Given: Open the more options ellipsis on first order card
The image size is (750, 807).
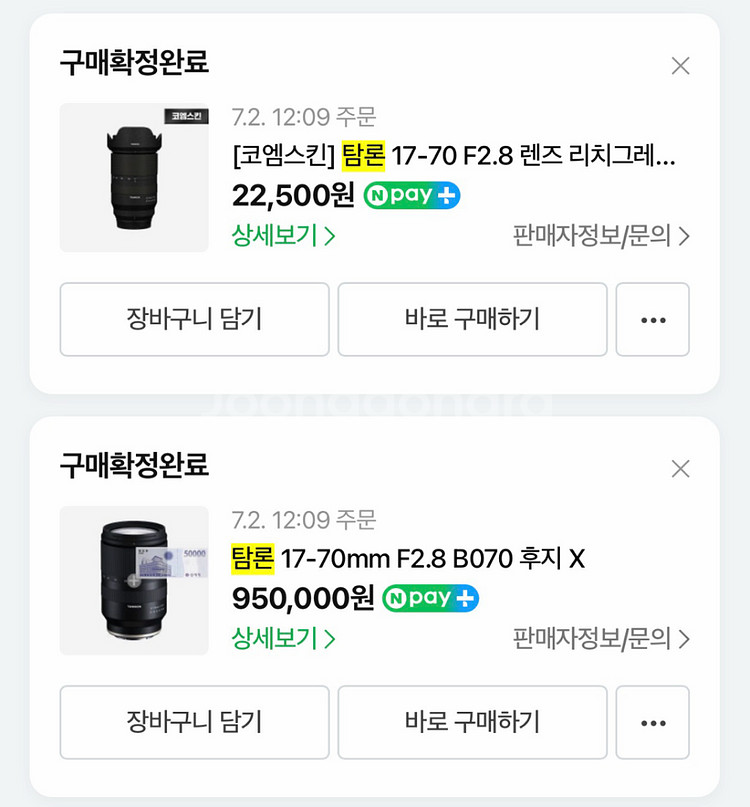Looking at the screenshot, I should click(x=652, y=320).
